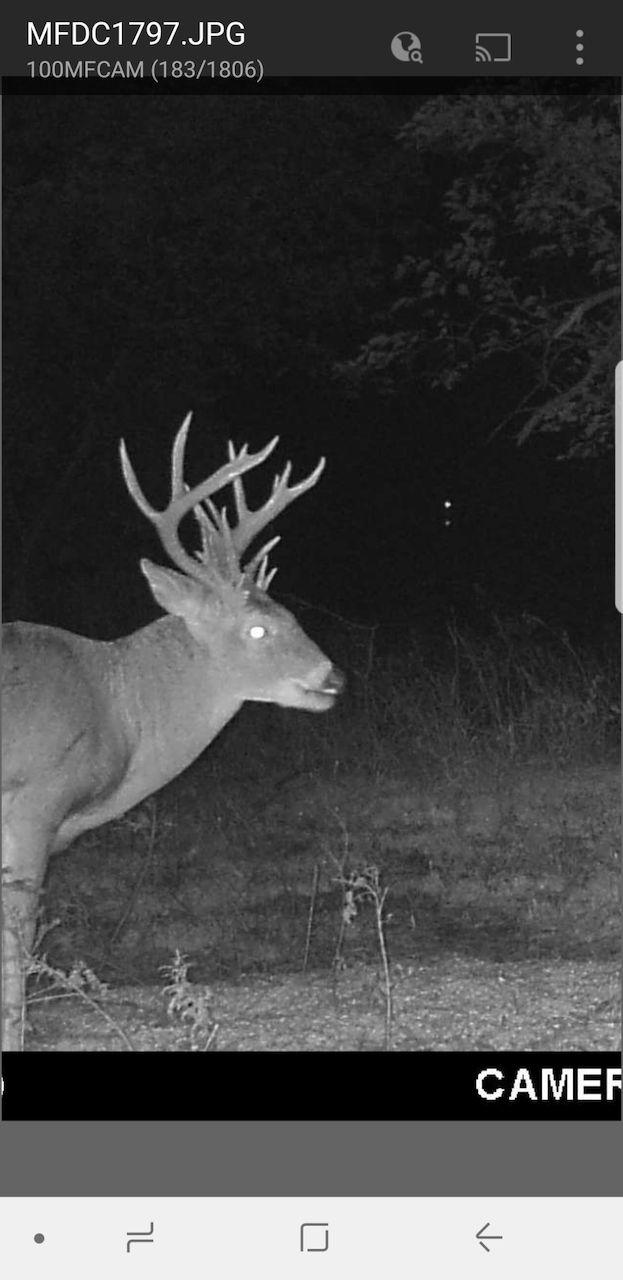This screenshot has height=1280, width=623.
Task: Go back using the navigation bar
Action: pyautogui.click(x=488, y=1238)
